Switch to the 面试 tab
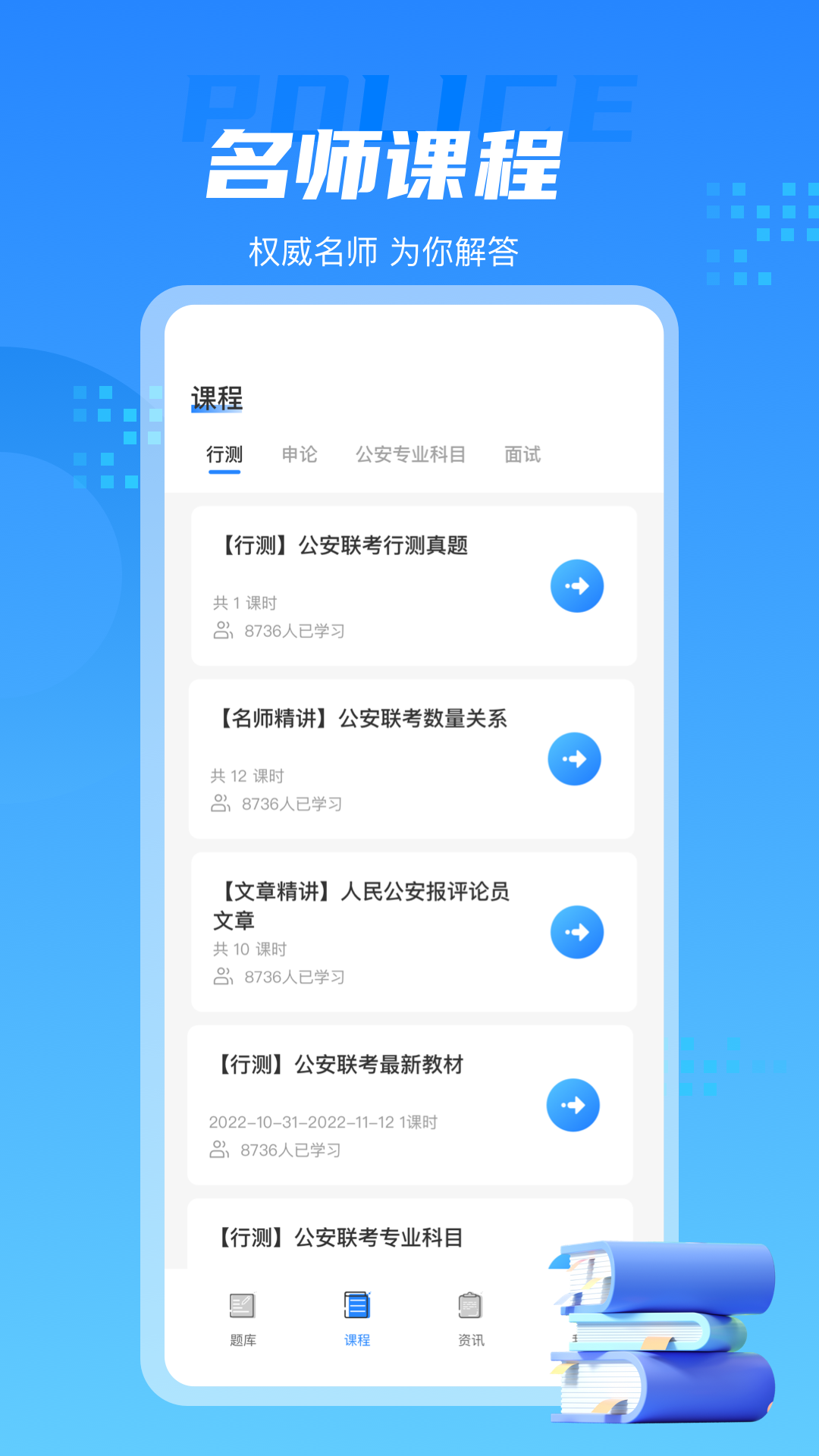Viewport: 819px width, 1456px height. tap(524, 454)
